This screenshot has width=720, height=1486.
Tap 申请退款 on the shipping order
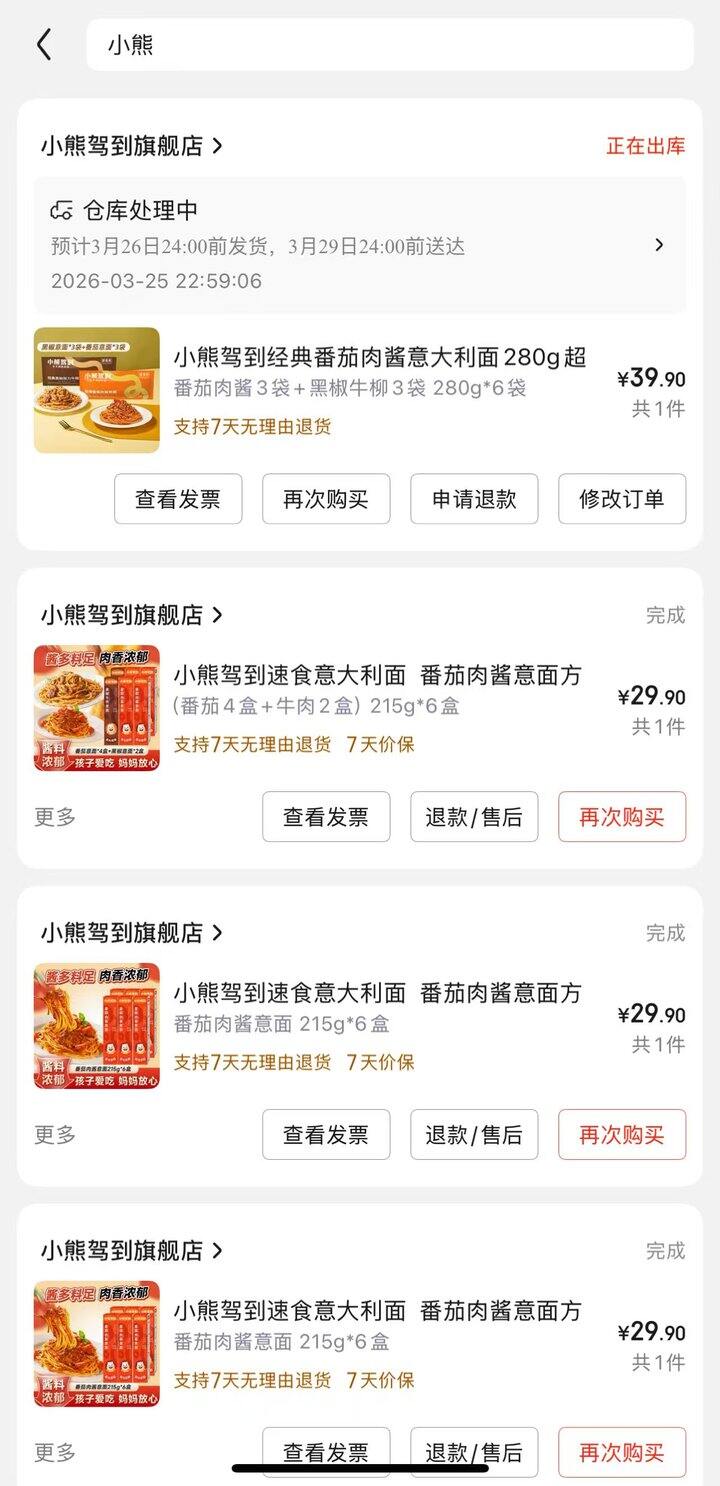tap(474, 499)
